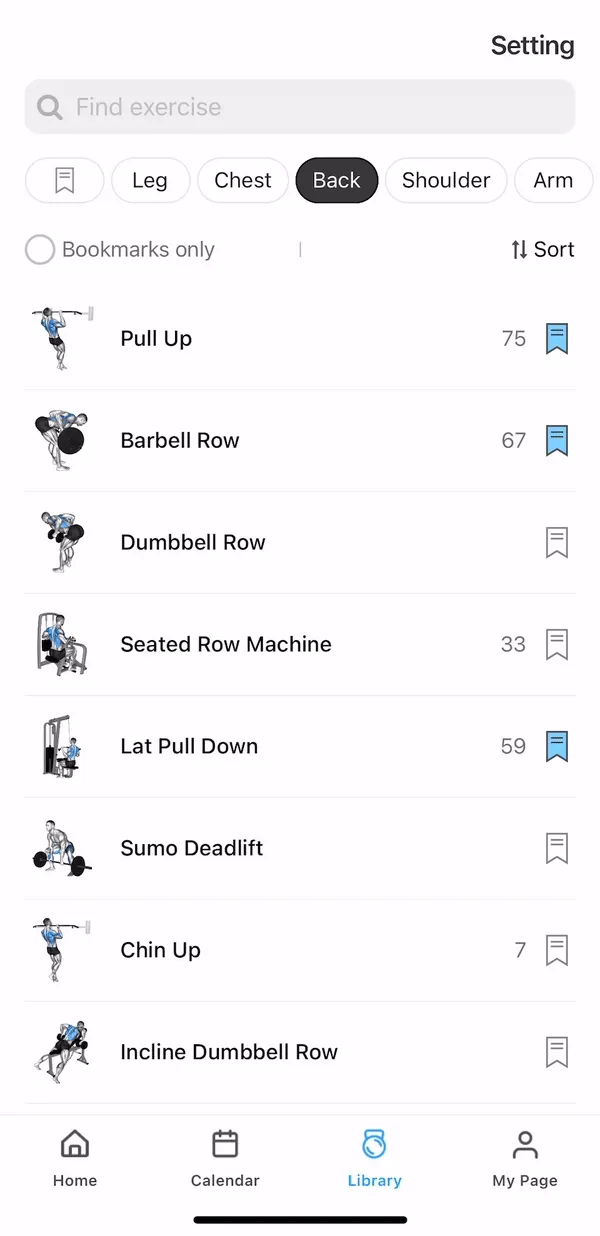600x1236 pixels.
Task: Select the bookmark filter chip
Action: [x=64, y=181]
